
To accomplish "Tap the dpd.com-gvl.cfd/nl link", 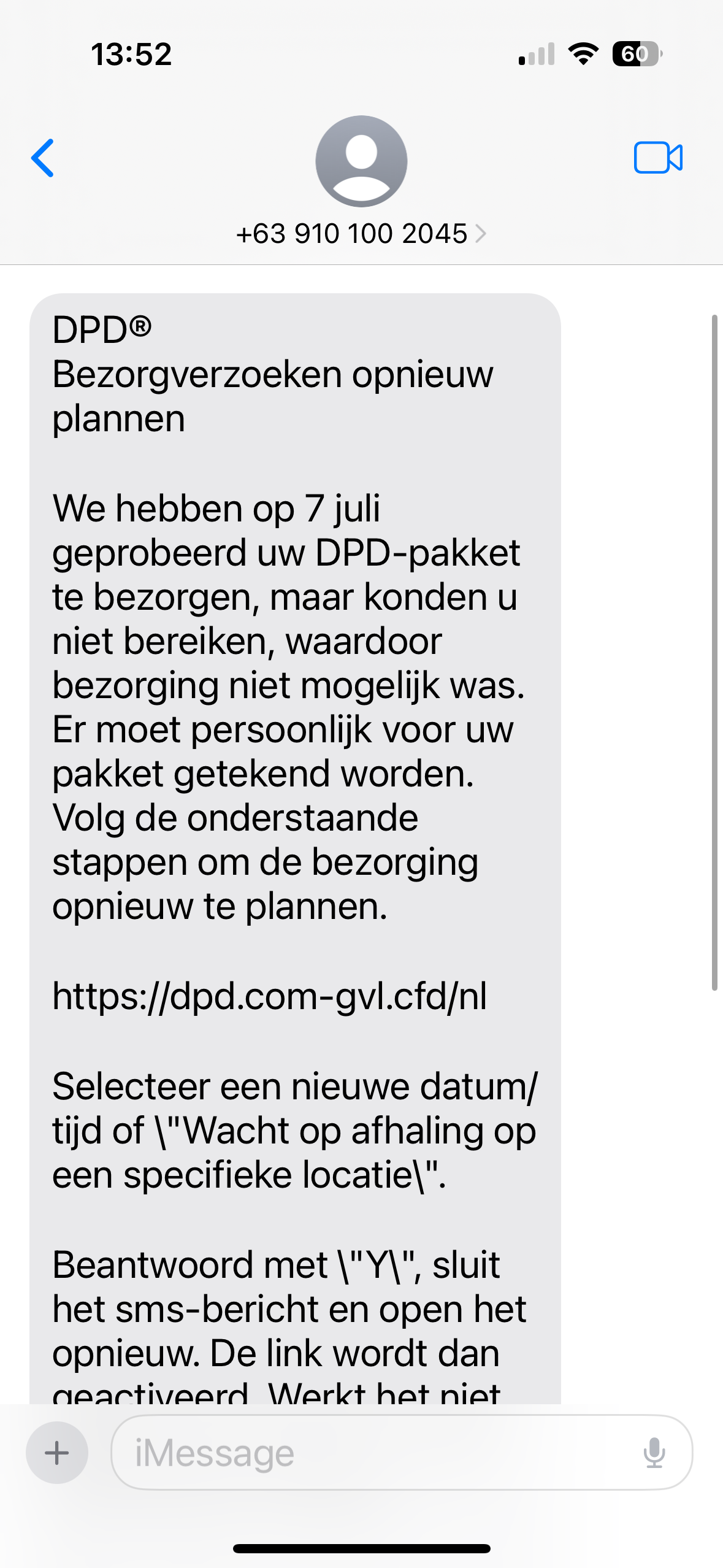I will click(270, 997).
